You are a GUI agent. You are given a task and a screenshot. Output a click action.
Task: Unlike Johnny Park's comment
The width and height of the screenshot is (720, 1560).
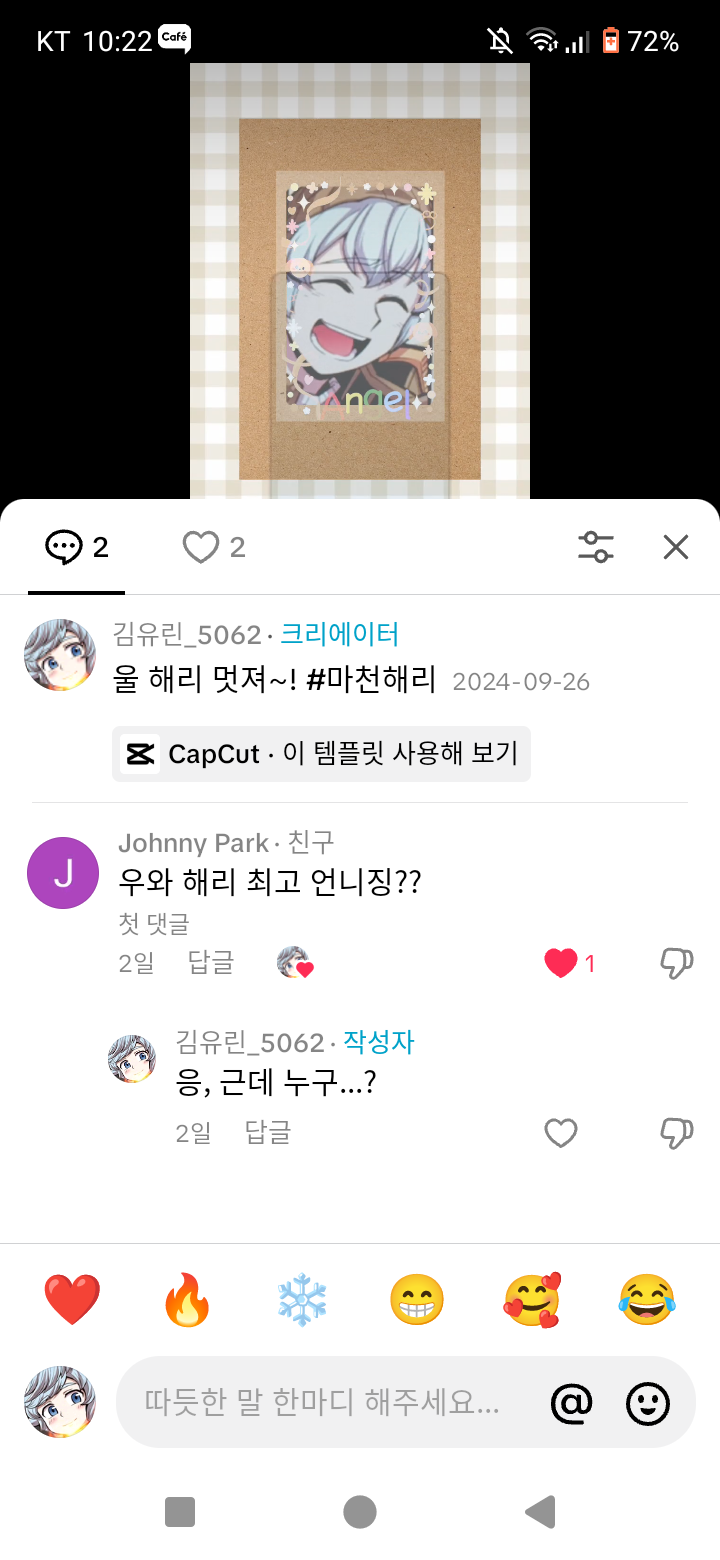point(561,963)
